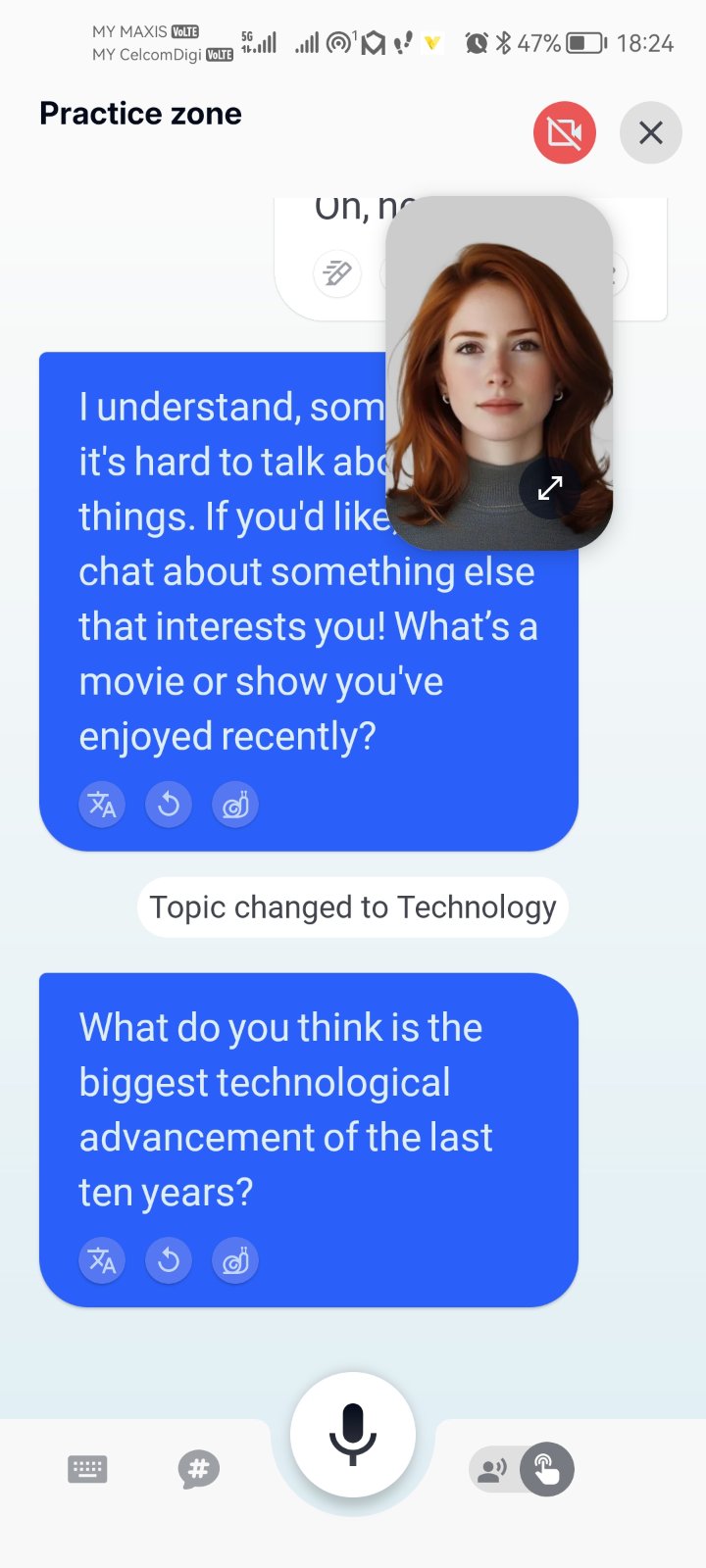The width and height of the screenshot is (706, 1568).
Task: Translate the movie or show message
Action: [x=102, y=805]
